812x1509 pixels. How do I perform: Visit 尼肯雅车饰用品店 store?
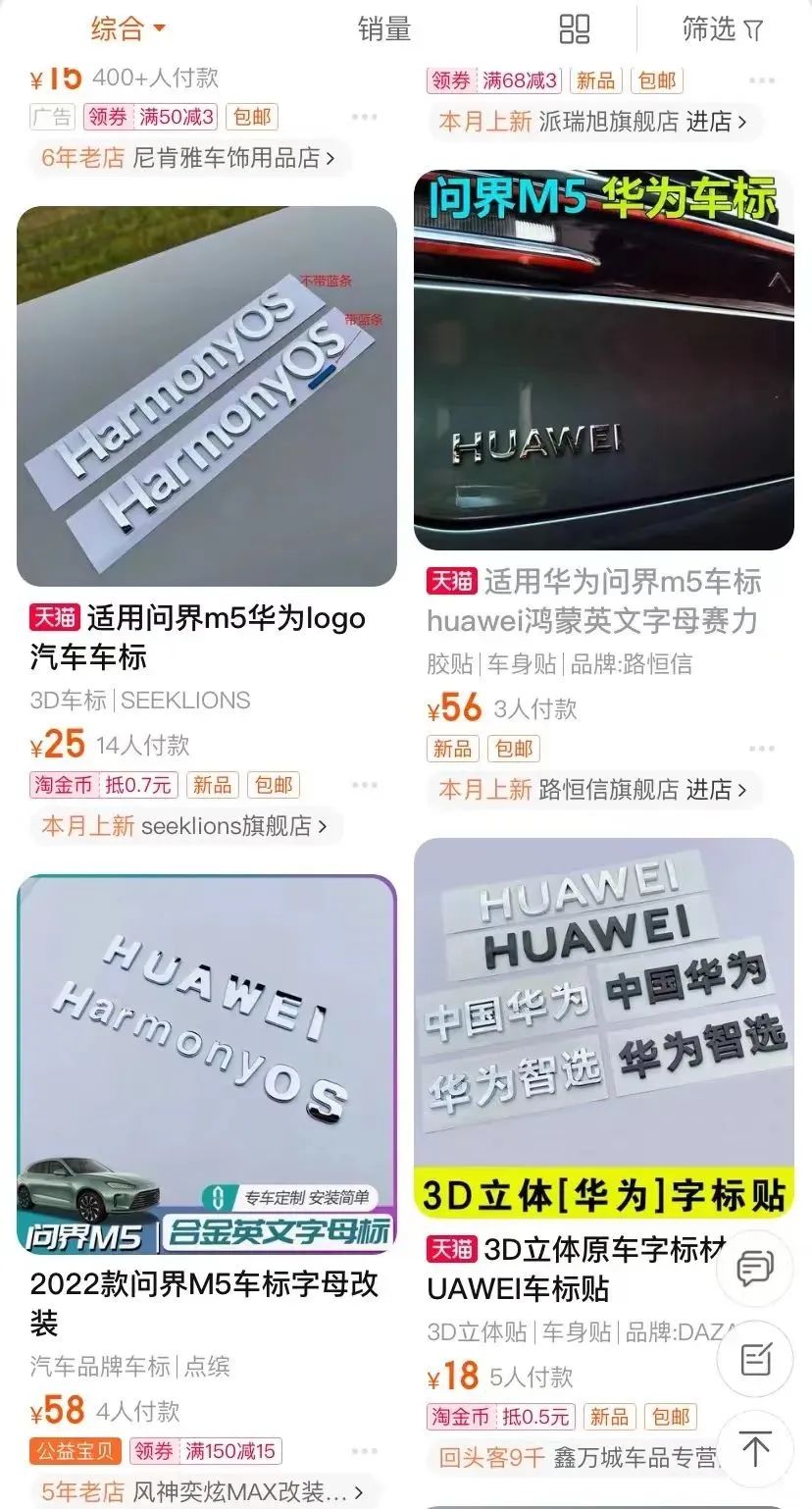coord(188,157)
